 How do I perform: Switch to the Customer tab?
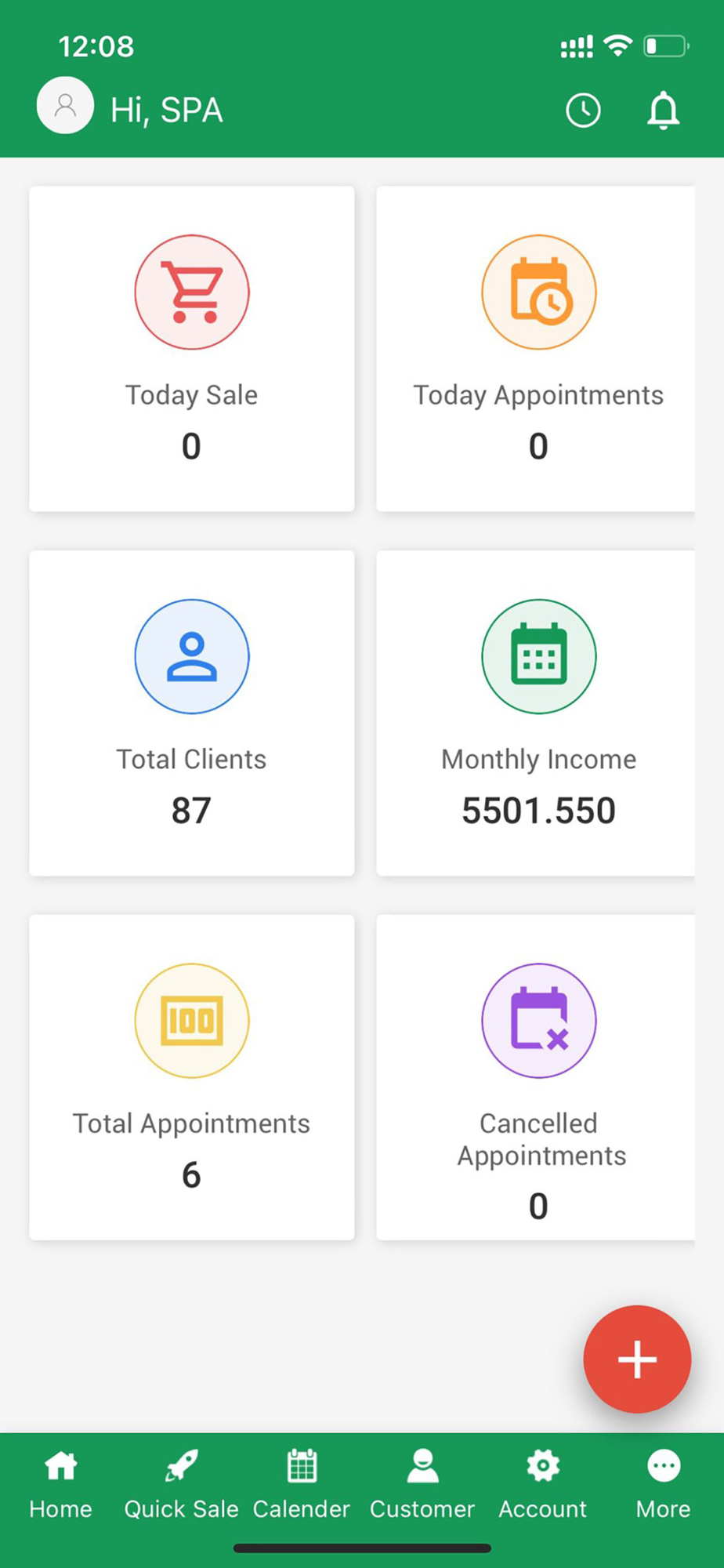pyautogui.click(x=422, y=1484)
